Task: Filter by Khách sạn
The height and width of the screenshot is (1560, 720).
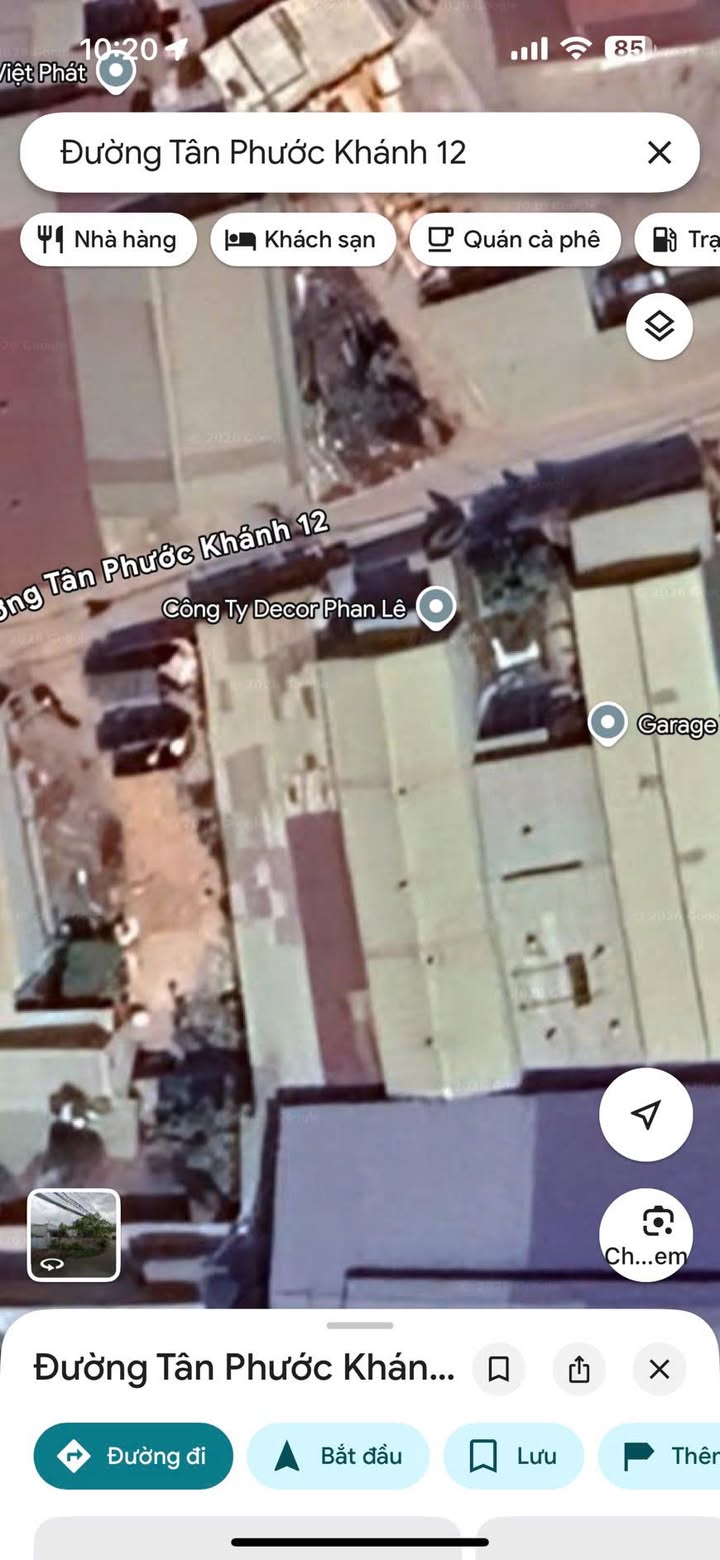Action: [x=303, y=239]
